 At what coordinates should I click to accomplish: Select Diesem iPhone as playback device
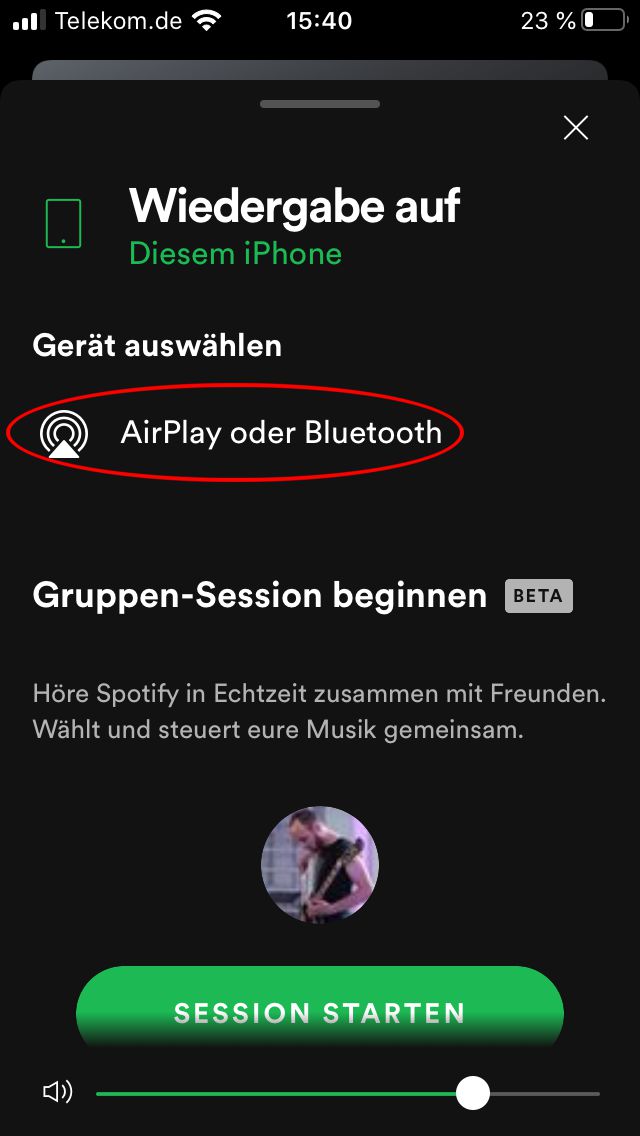pyautogui.click(x=235, y=253)
